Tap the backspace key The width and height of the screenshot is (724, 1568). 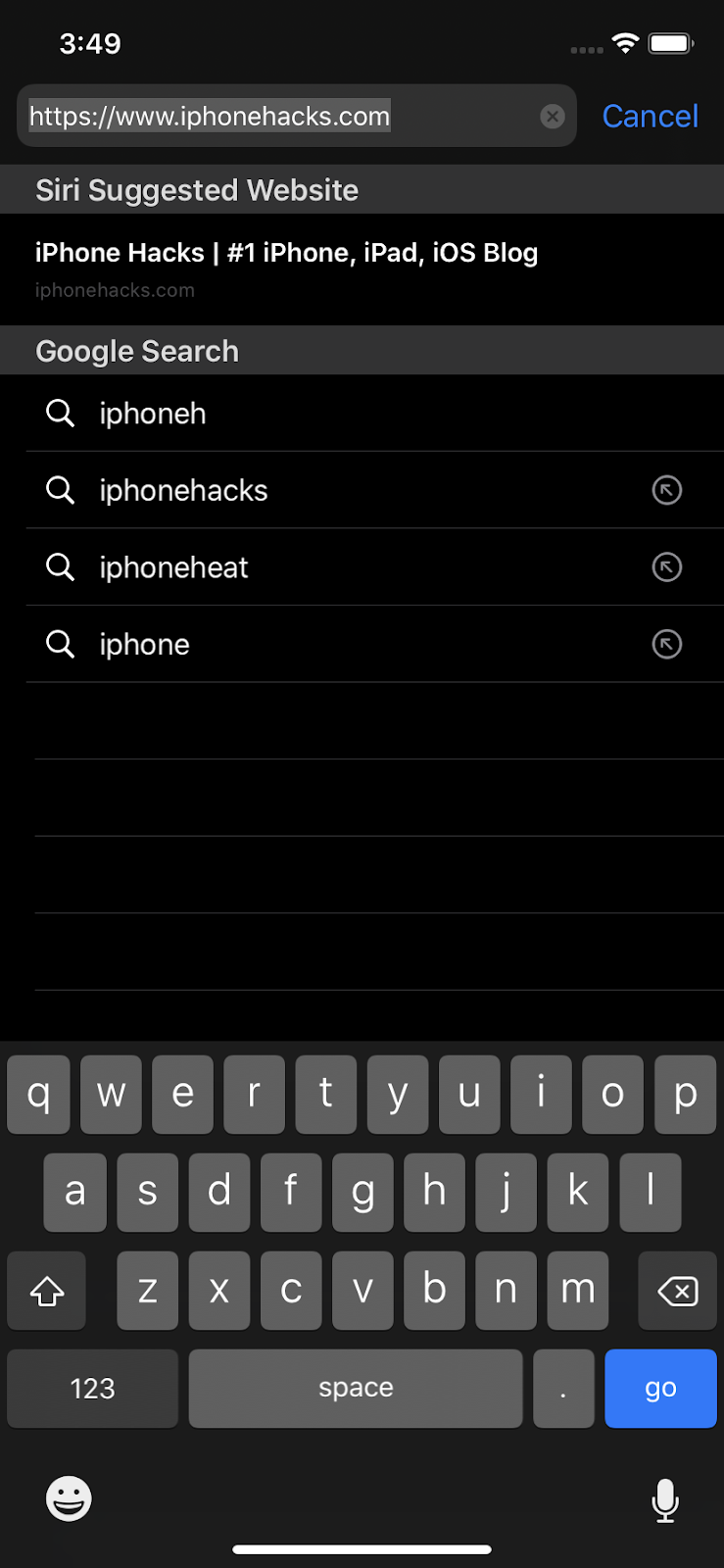677,1291
